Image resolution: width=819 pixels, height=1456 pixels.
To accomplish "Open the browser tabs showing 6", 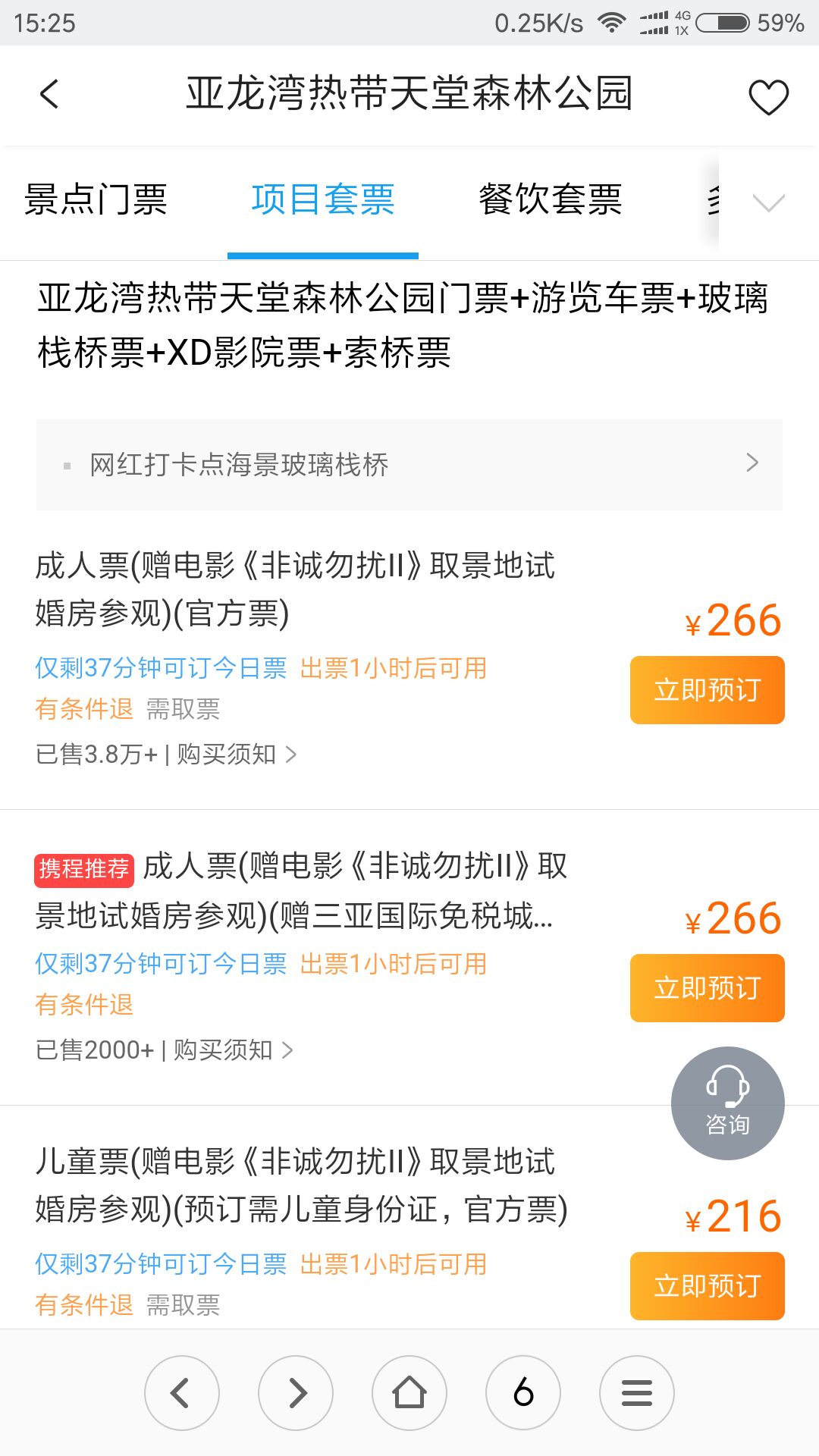I will tap(523, 1393).
